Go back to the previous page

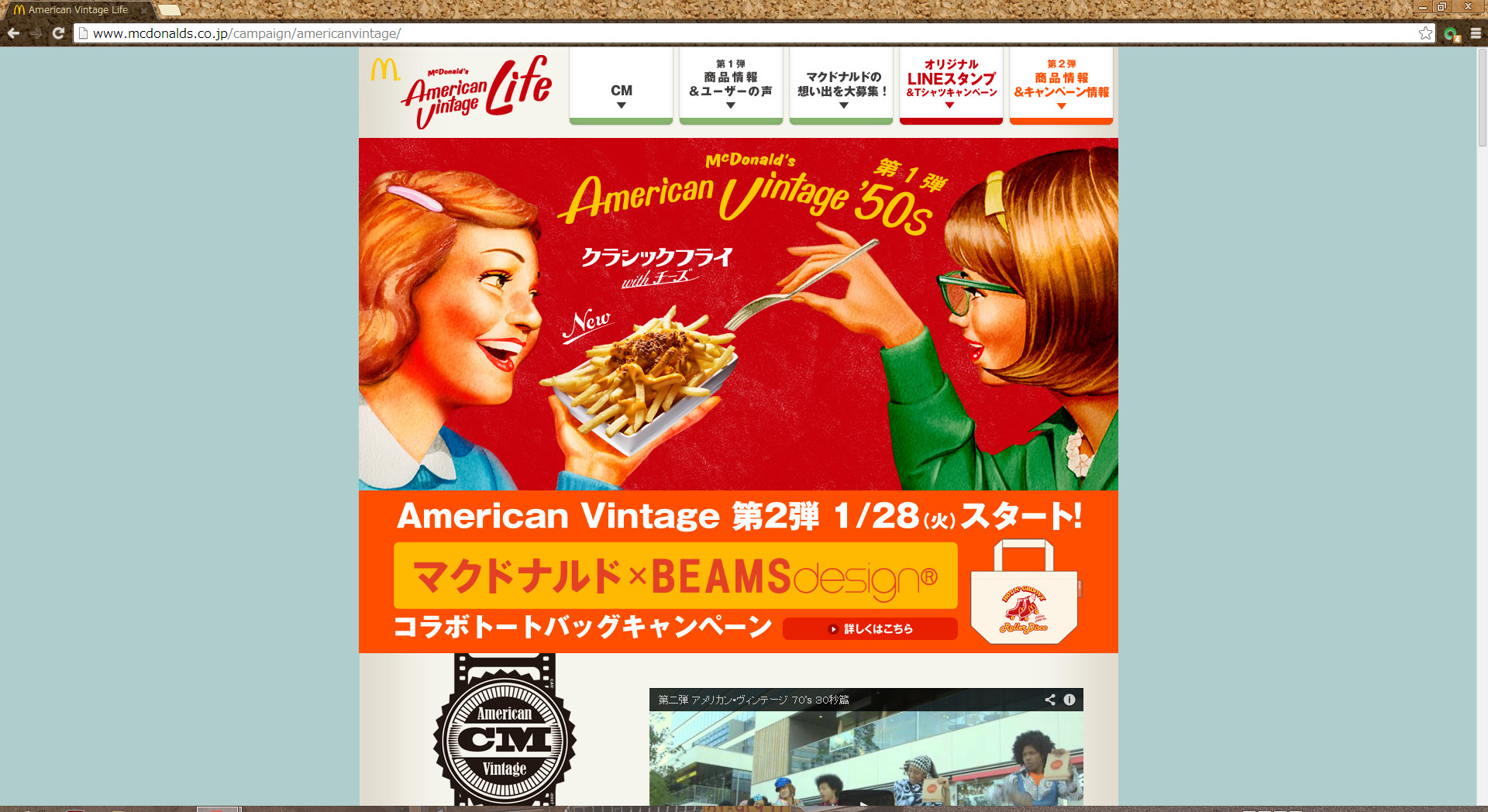click(13, 33)
